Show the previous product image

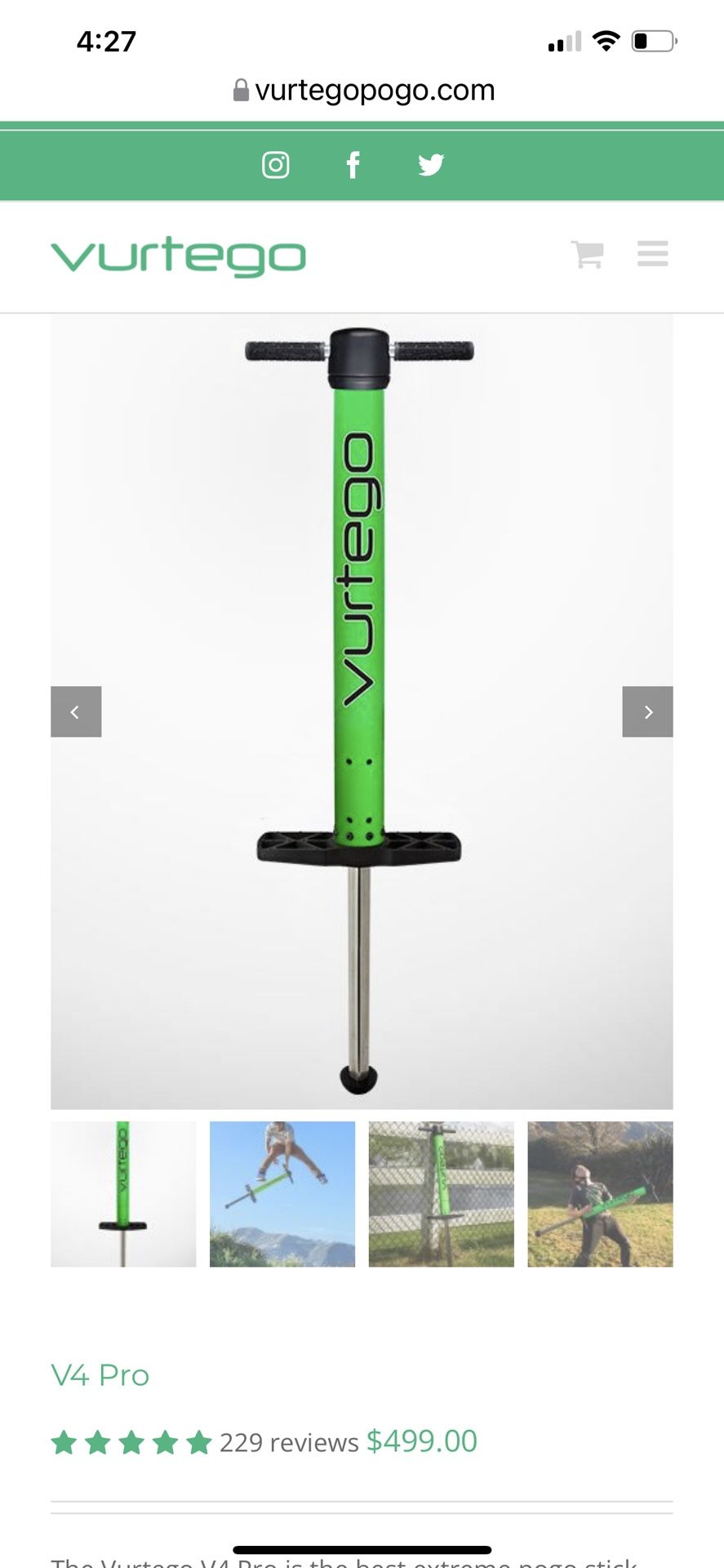pyautogui.click(x=76, y=712)
